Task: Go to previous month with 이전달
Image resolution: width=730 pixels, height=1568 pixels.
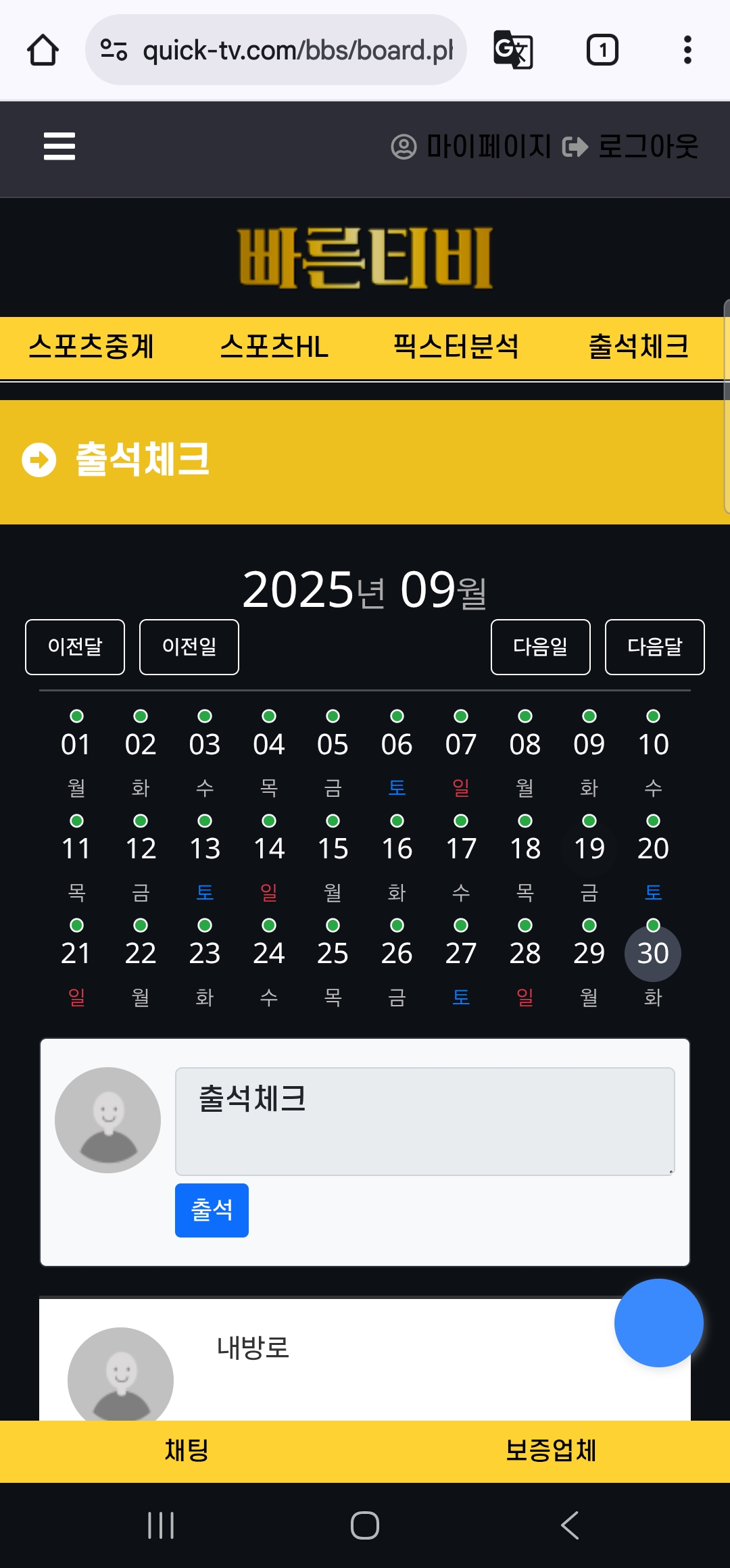Action: click(x=75, y=647)
